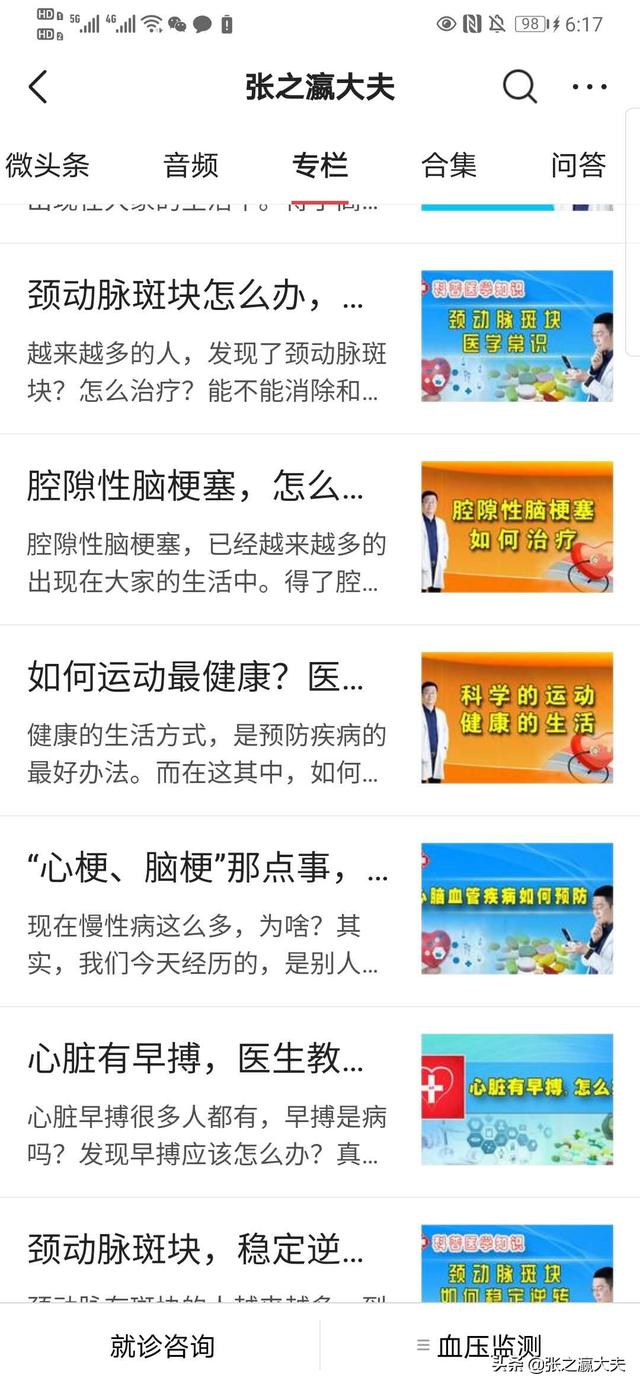Switch to the 合集 tab
This screenshot has height=1387, width=640.
(449, 165)
